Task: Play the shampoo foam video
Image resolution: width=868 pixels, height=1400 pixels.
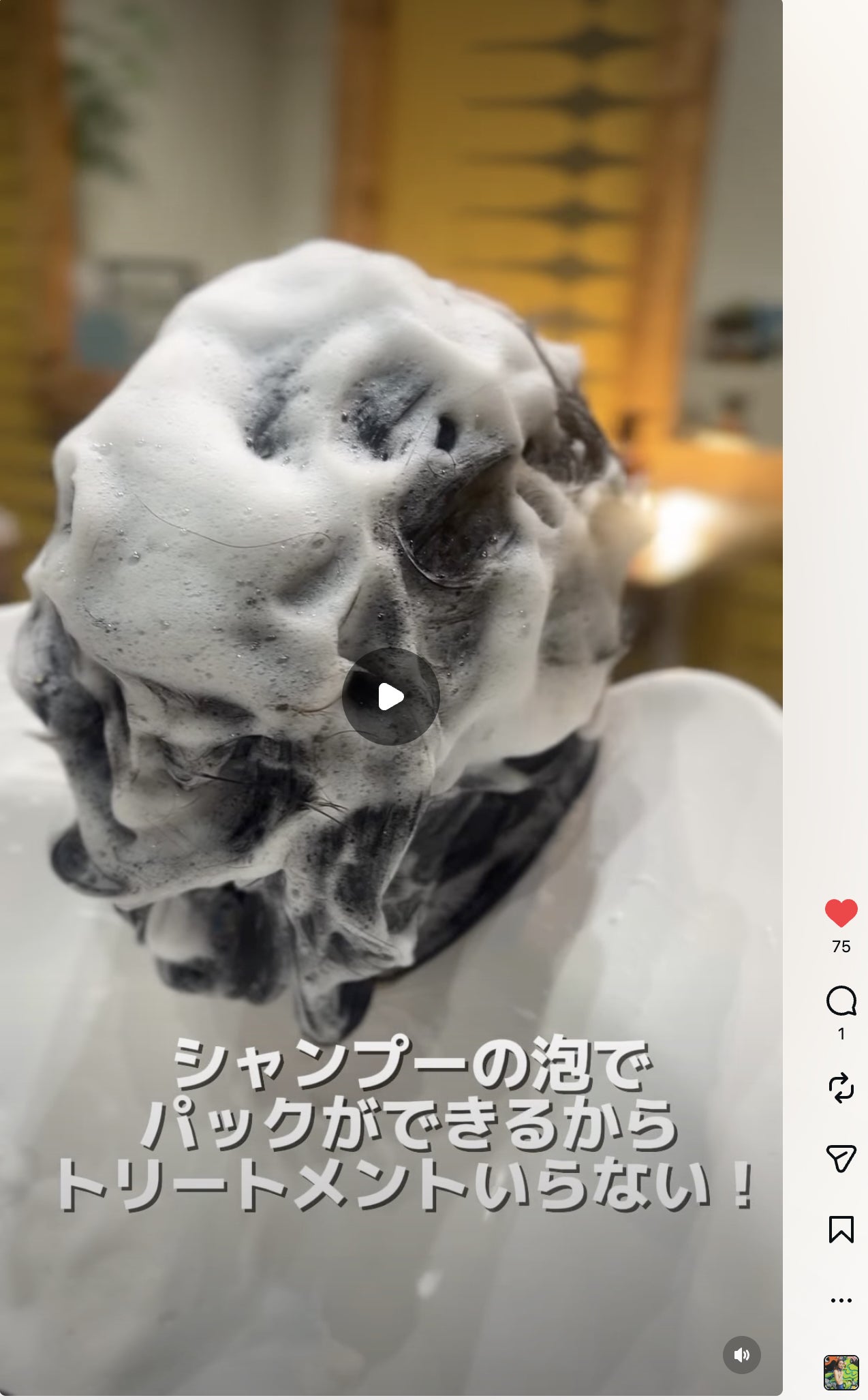Action: coord(390,697)
